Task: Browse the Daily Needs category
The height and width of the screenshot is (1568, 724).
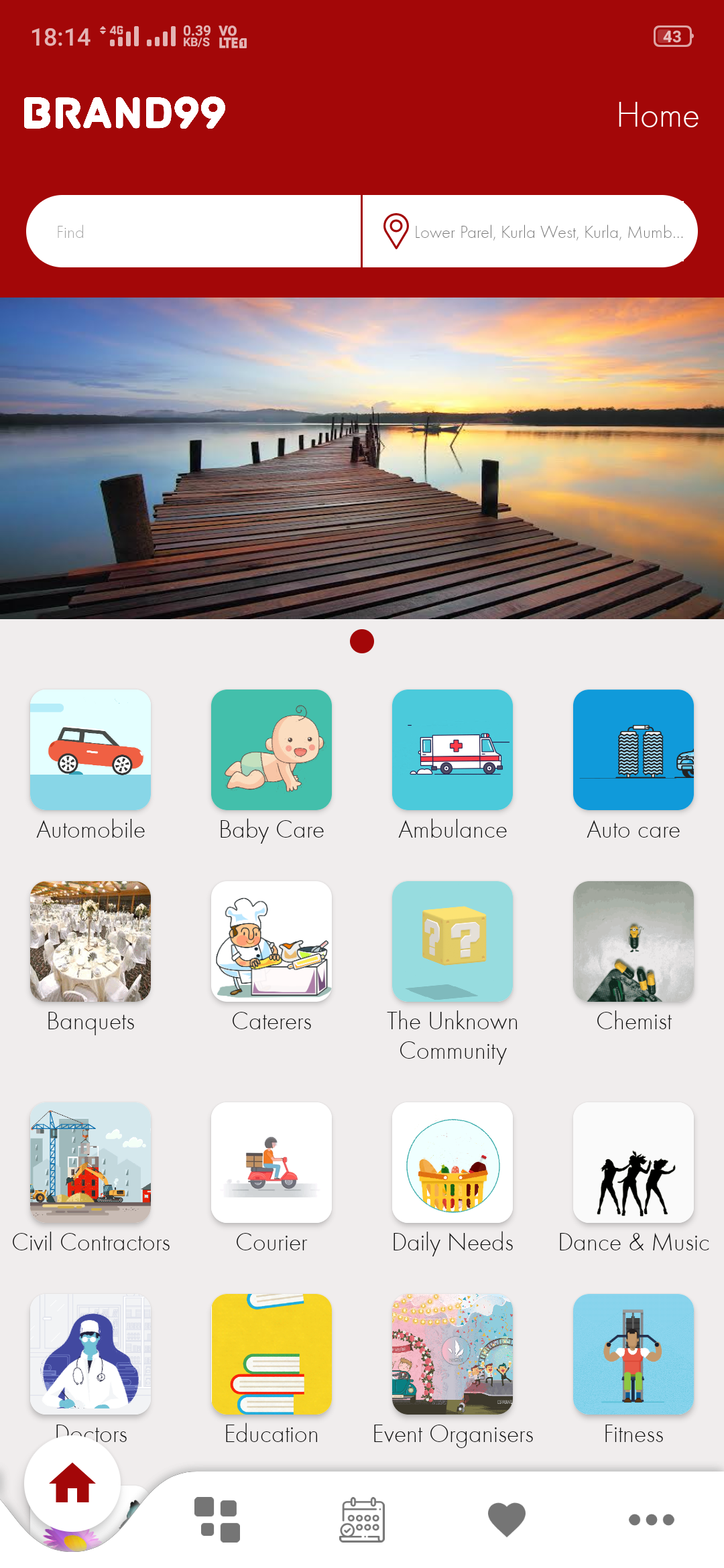Action: pyautogui.click(x=452, y=1163)
